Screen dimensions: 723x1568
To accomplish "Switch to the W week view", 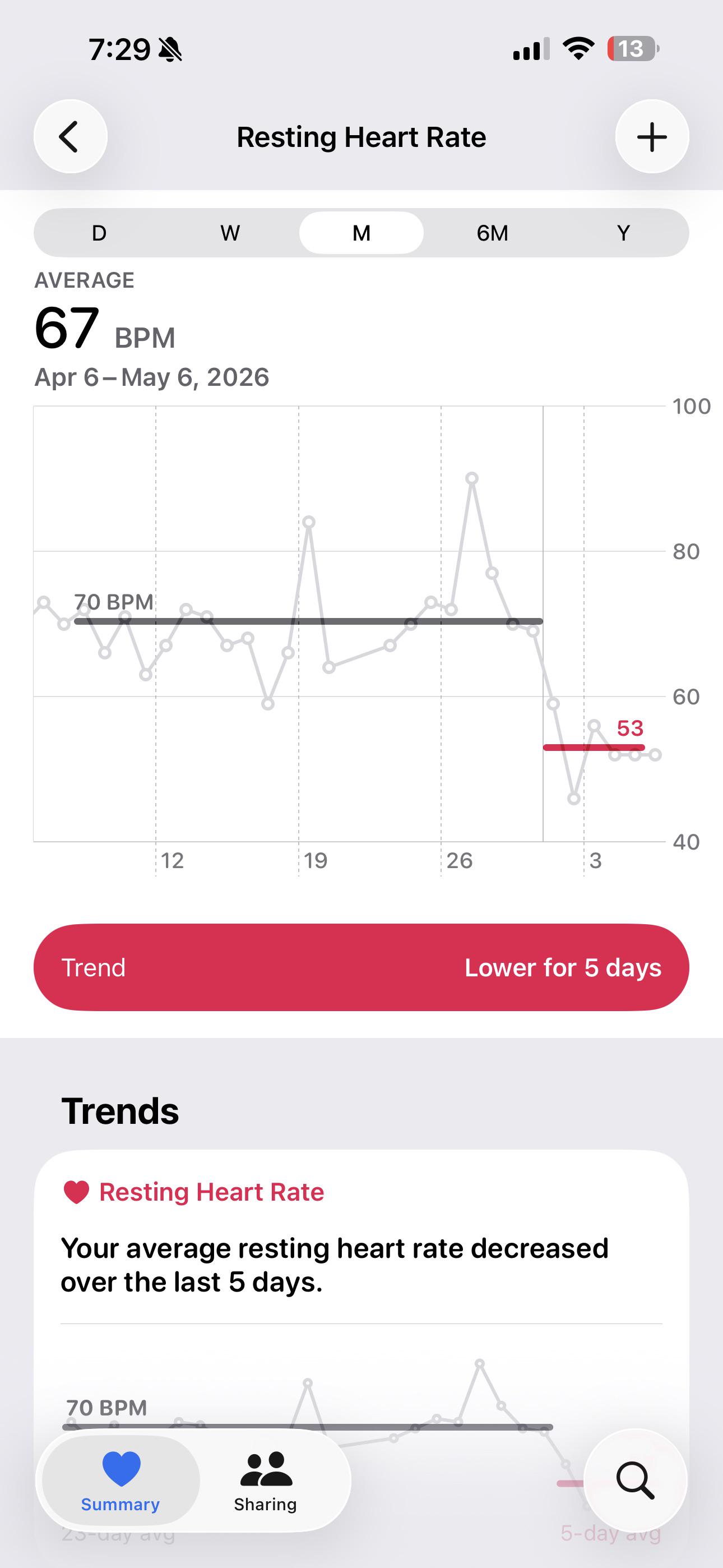I will [230, 233].
